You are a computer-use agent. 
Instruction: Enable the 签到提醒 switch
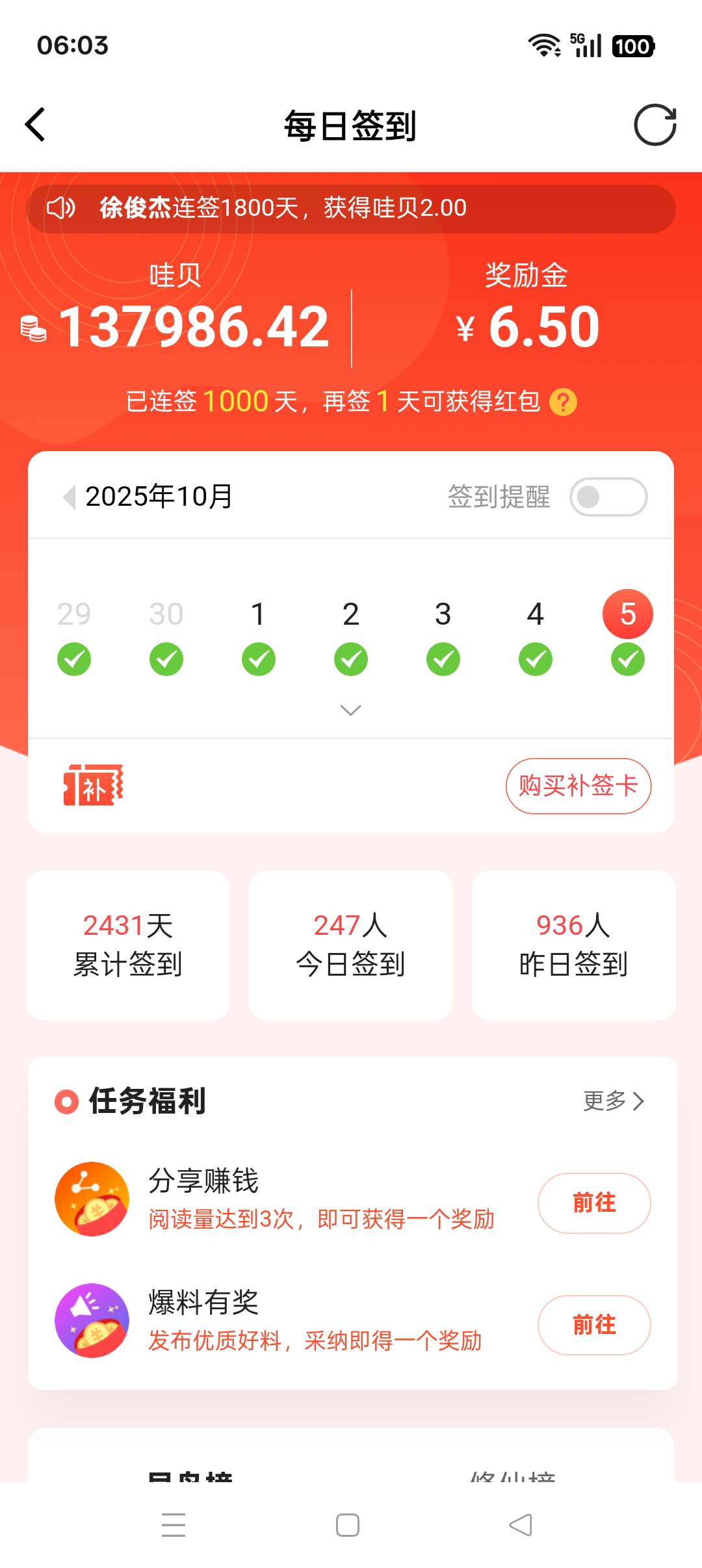pyautogui.click(x=608, y=497)
